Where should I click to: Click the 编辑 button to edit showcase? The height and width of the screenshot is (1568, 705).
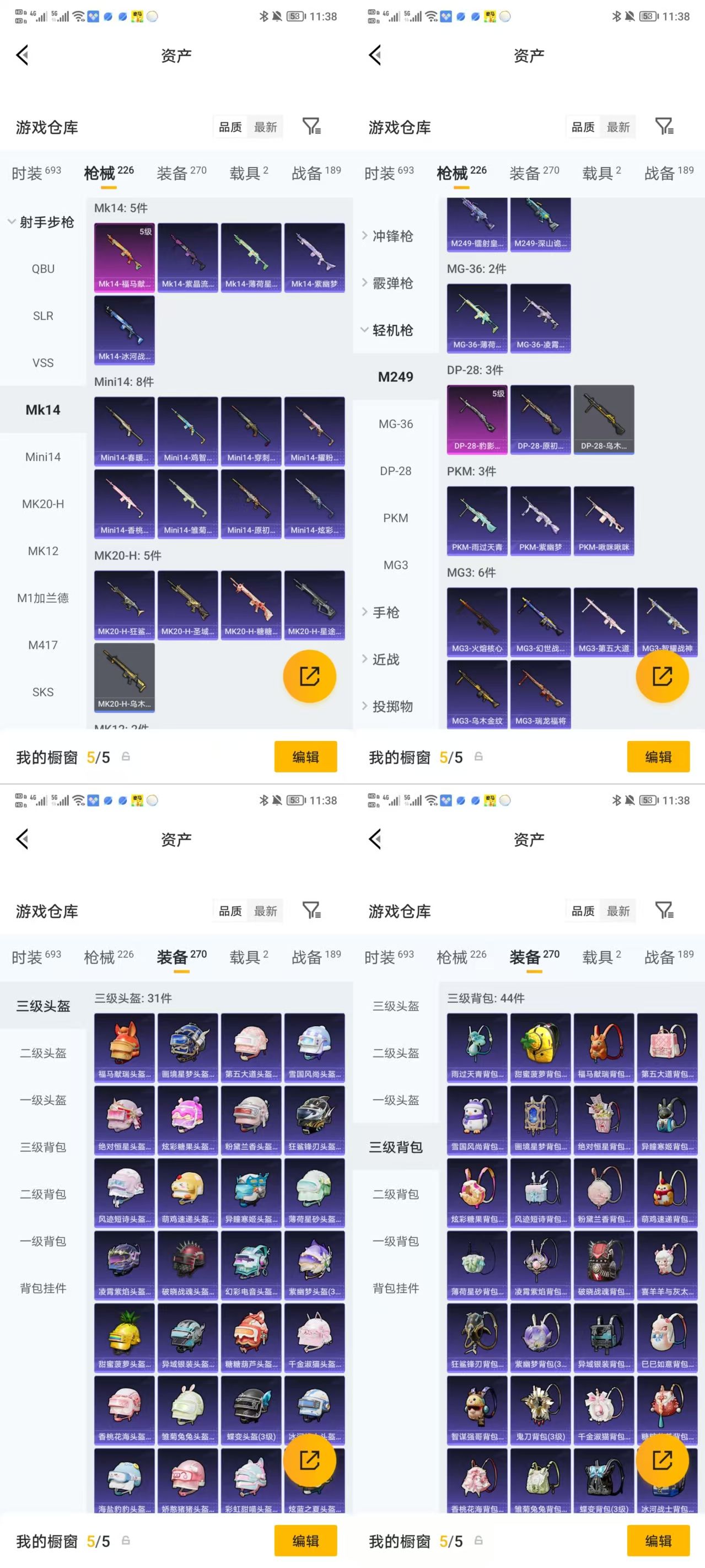coord(305,756)
